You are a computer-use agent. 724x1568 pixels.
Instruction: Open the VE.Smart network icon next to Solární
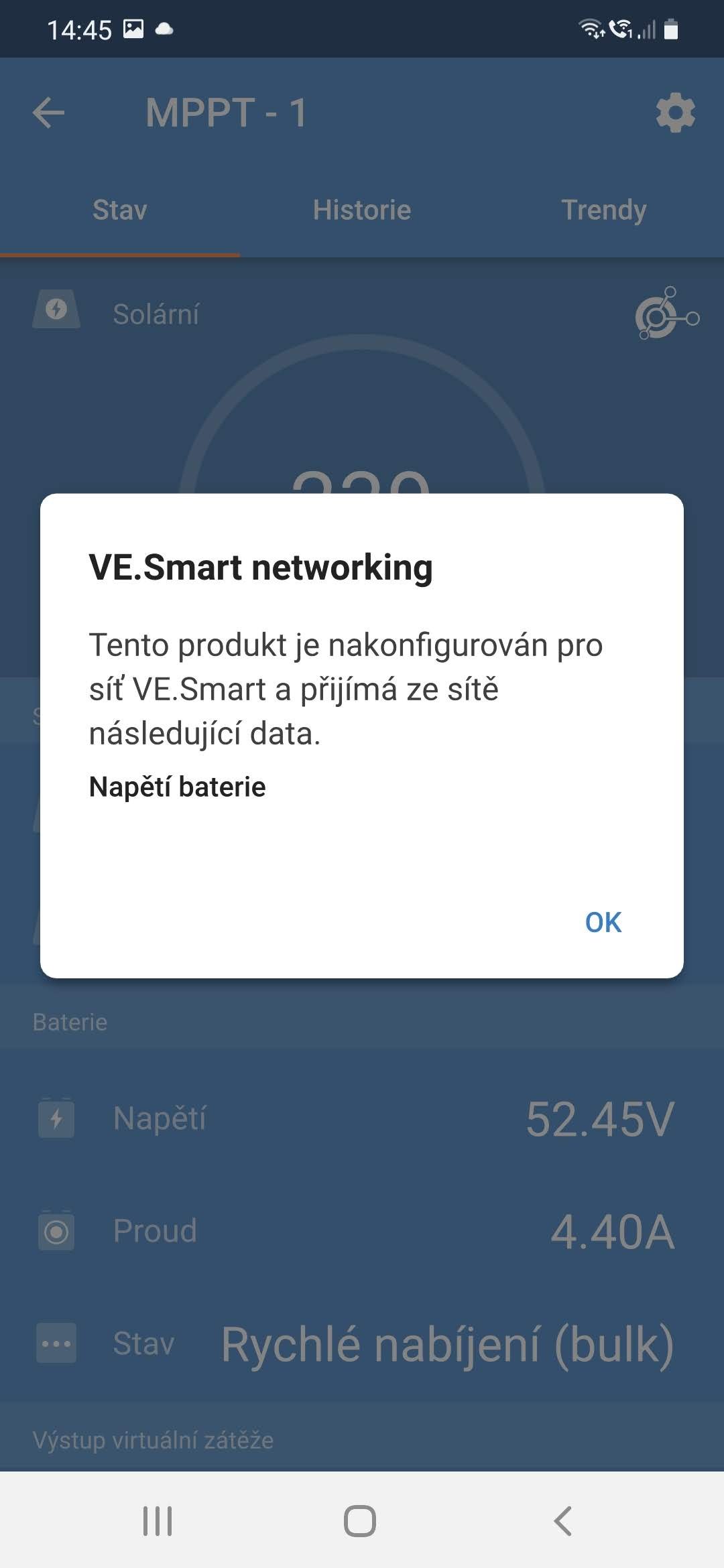[666, 314]
